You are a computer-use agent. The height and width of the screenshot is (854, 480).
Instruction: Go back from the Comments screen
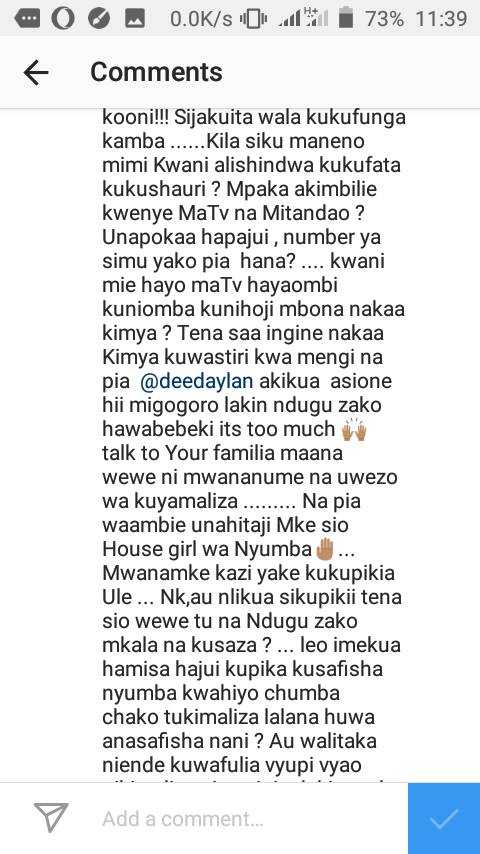click(x=36, y=72)
